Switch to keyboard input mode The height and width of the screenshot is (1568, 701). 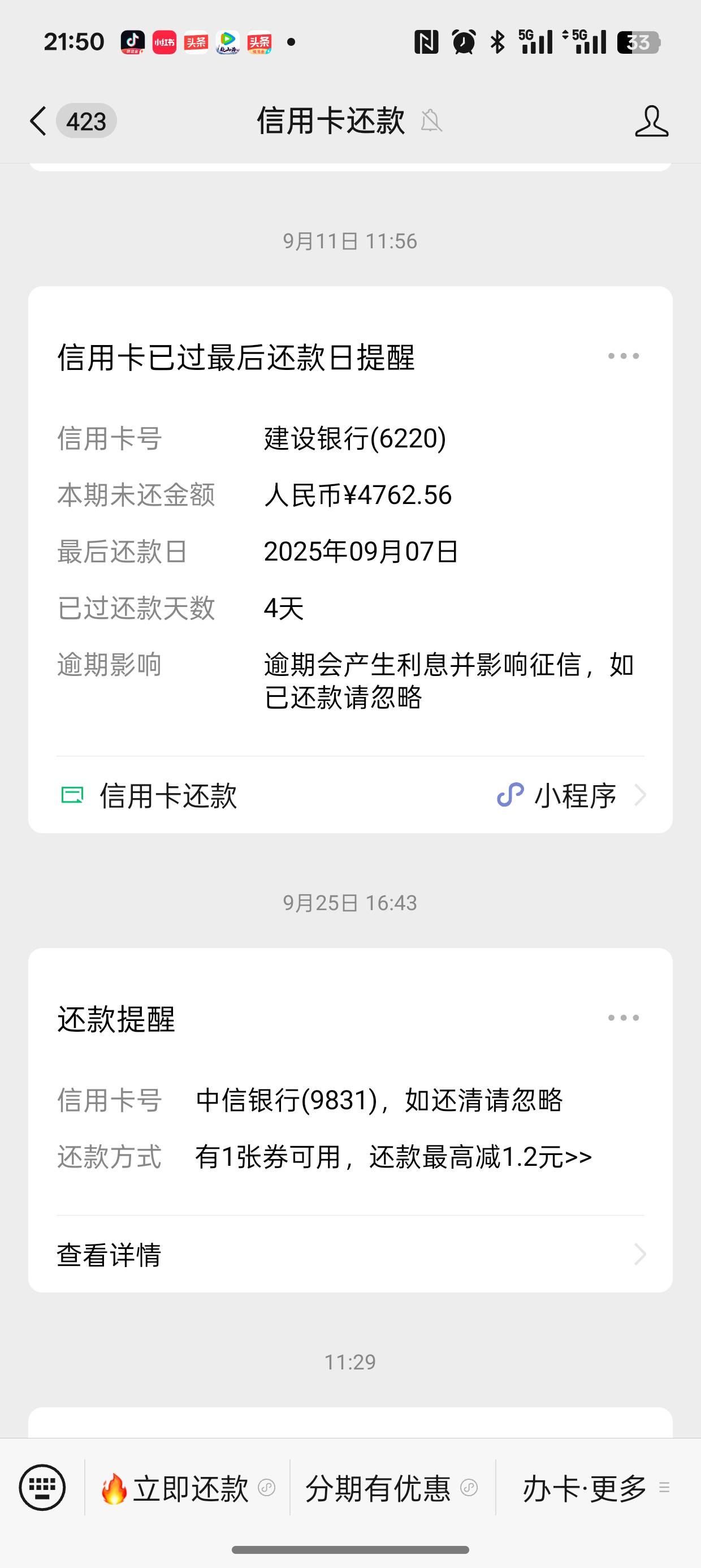pos(42,1487)
